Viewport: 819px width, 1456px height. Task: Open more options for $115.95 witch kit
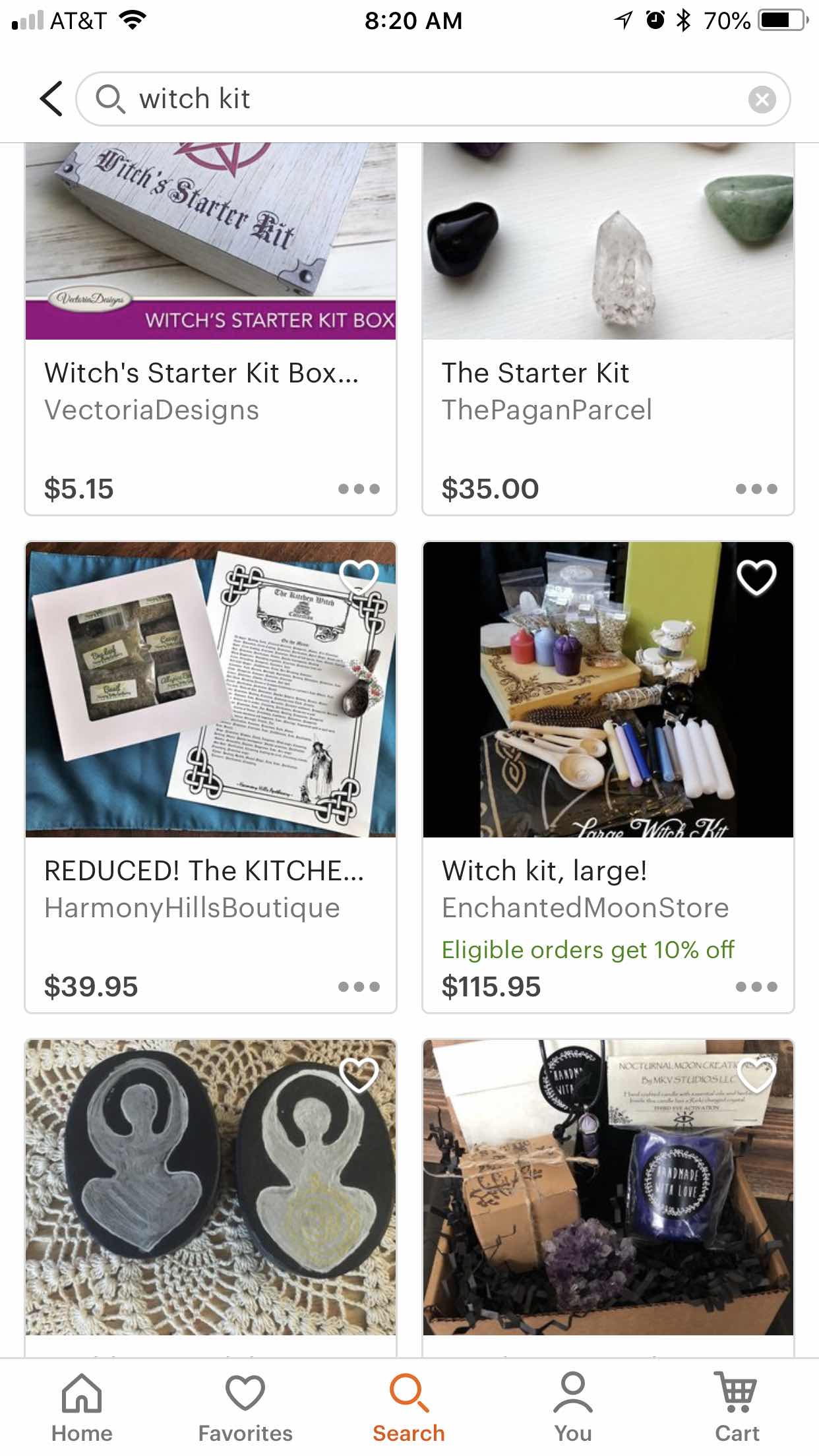756,986
